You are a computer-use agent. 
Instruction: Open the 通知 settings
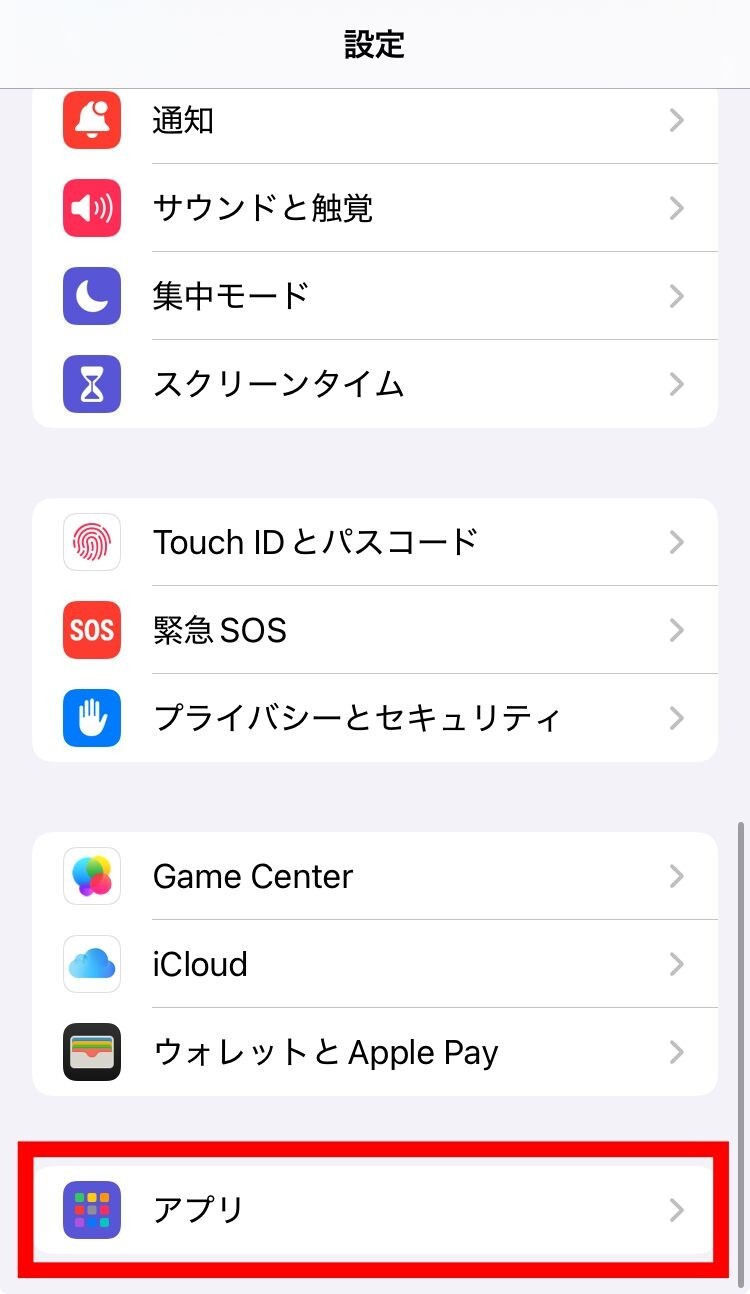pos(374,121)
